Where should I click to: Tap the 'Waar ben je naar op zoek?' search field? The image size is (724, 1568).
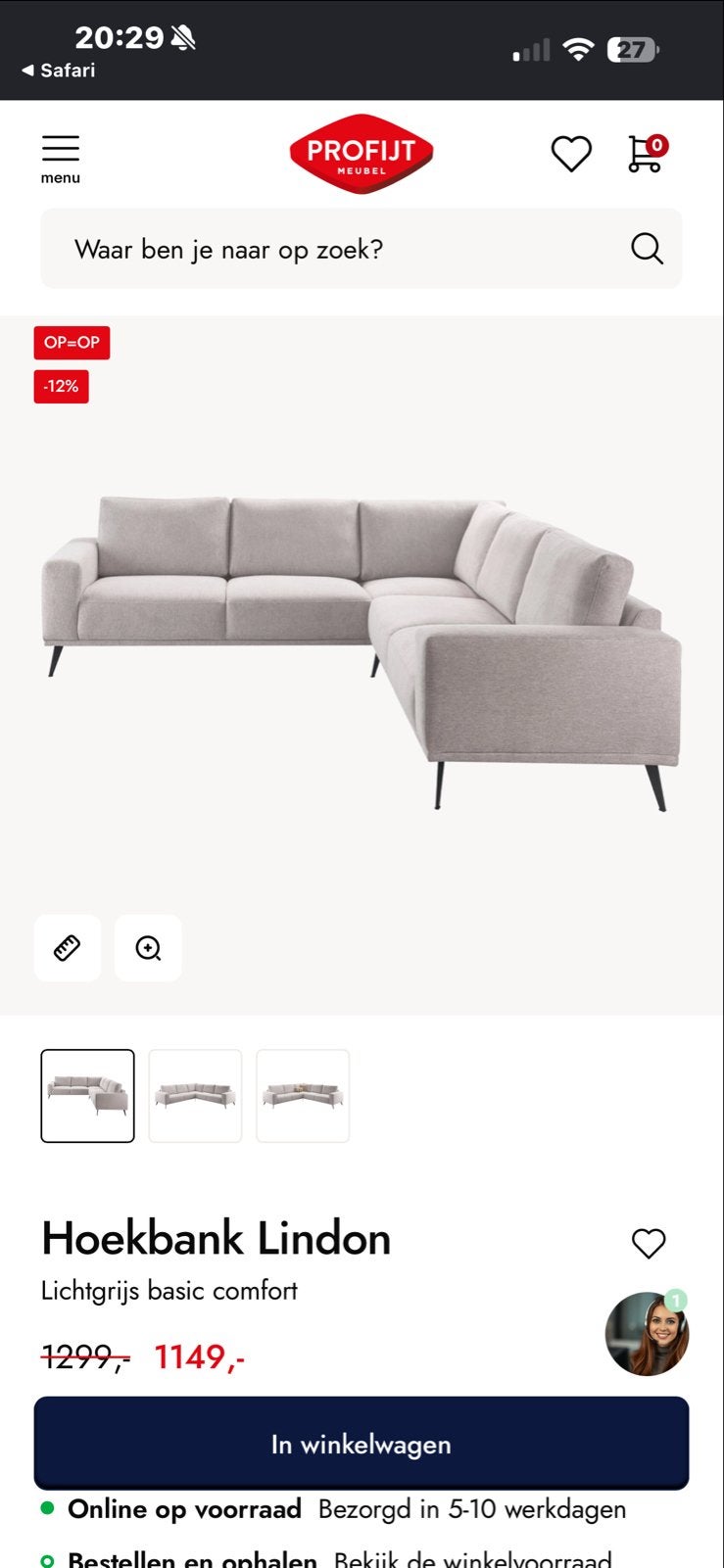click(x=361, y=249)
